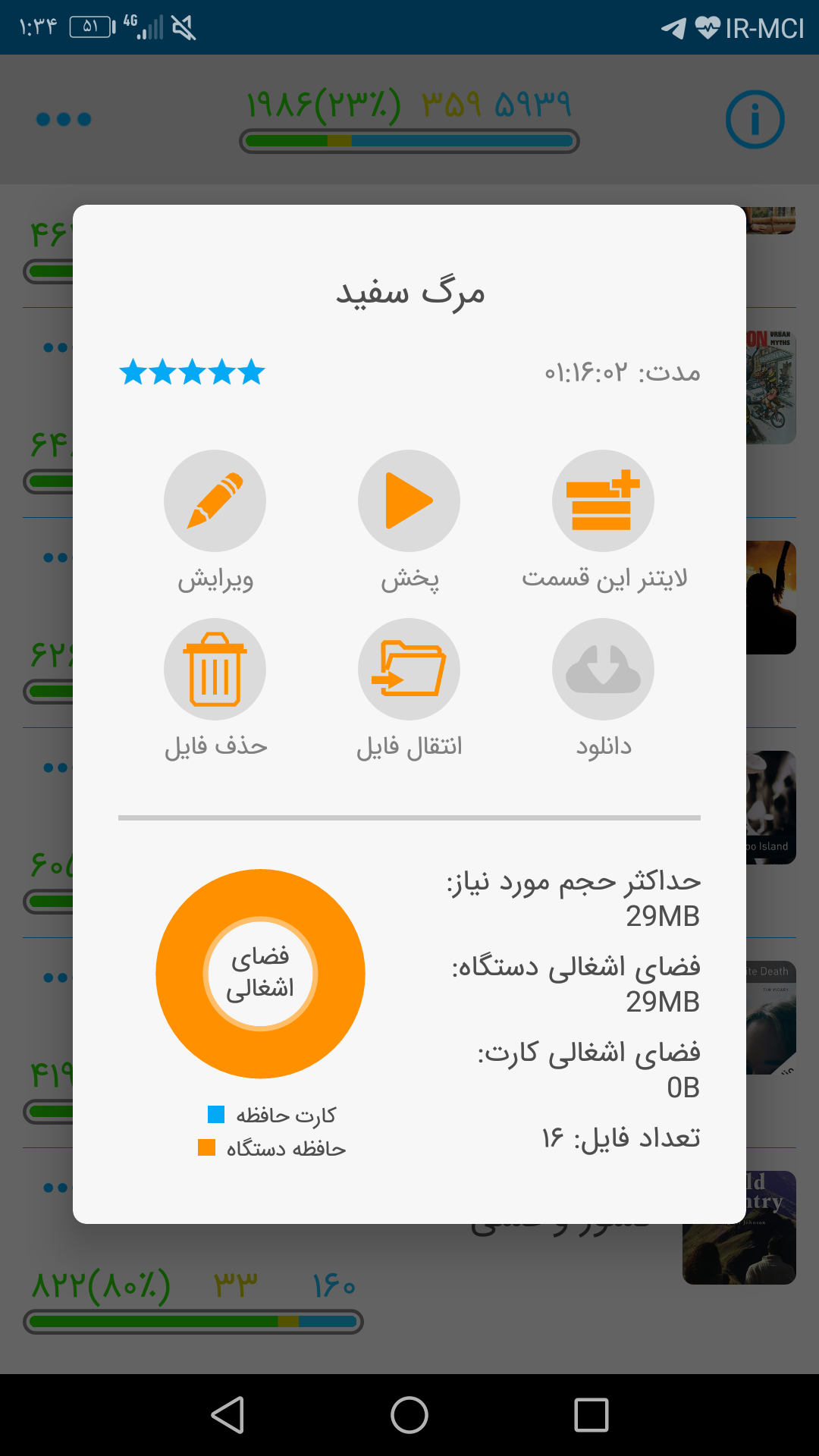
Task: Play the audiobook via پخش button
Action: [x=409, y=500]
